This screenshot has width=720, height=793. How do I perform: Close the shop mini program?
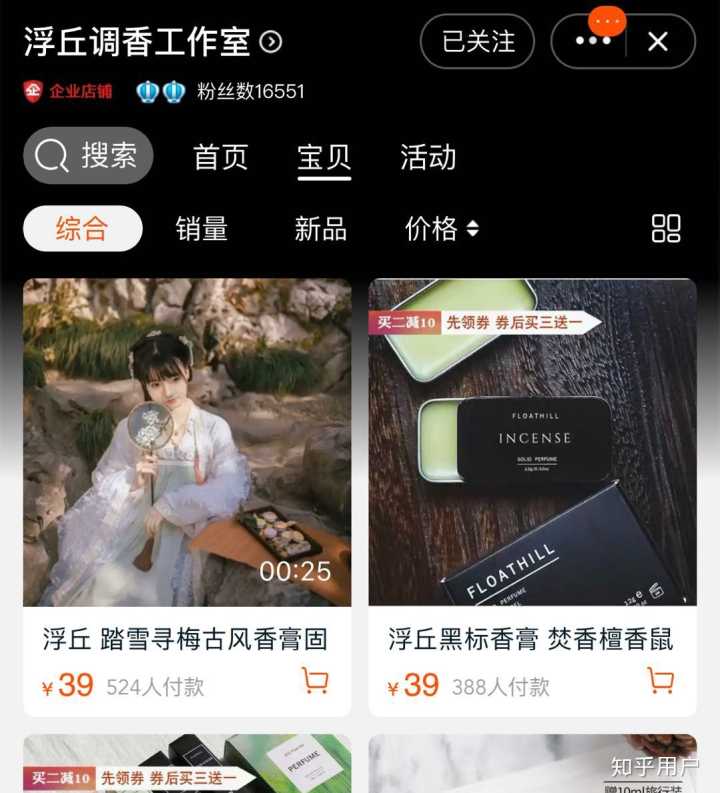coord(658,42)
